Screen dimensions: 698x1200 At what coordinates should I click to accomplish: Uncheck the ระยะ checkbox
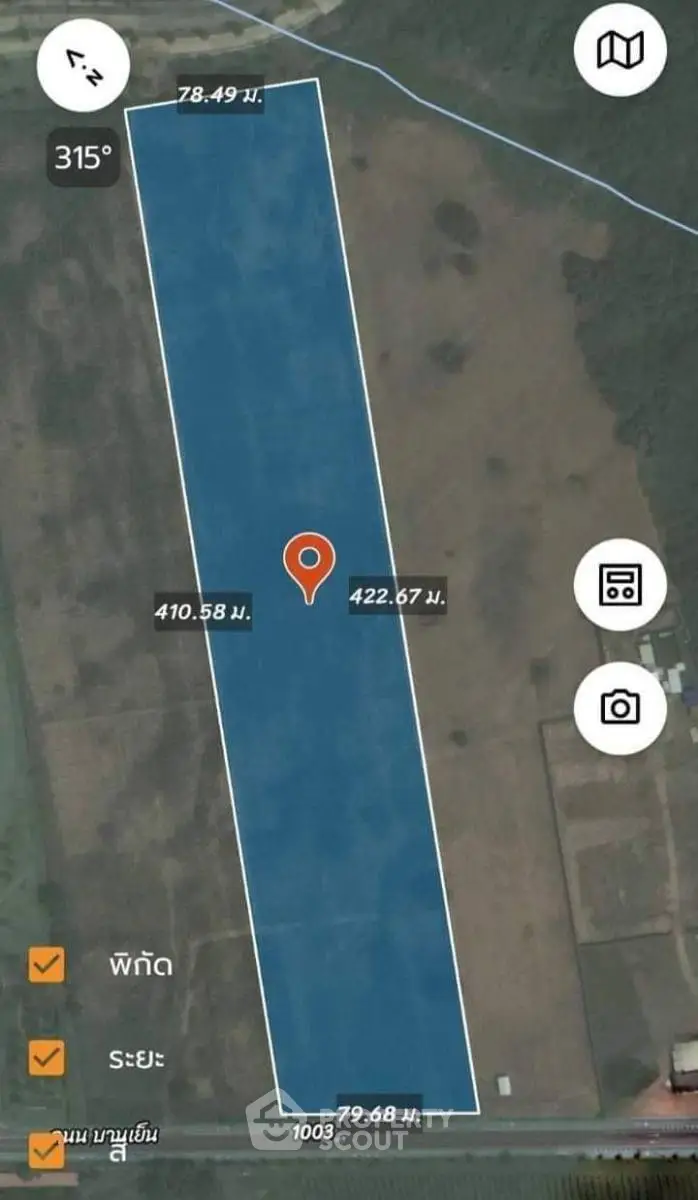46,1057
